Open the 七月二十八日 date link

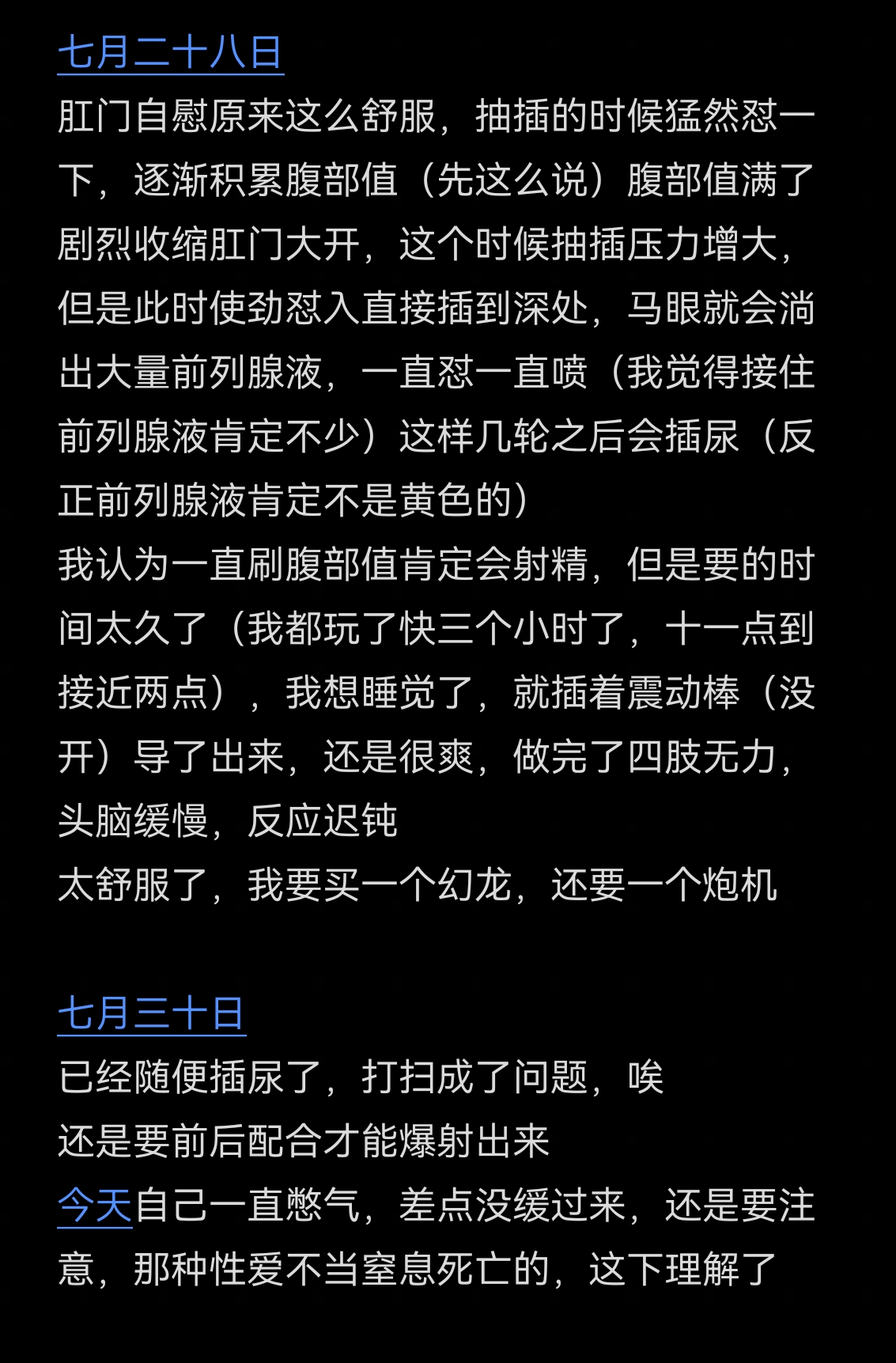tap(170, 53)
